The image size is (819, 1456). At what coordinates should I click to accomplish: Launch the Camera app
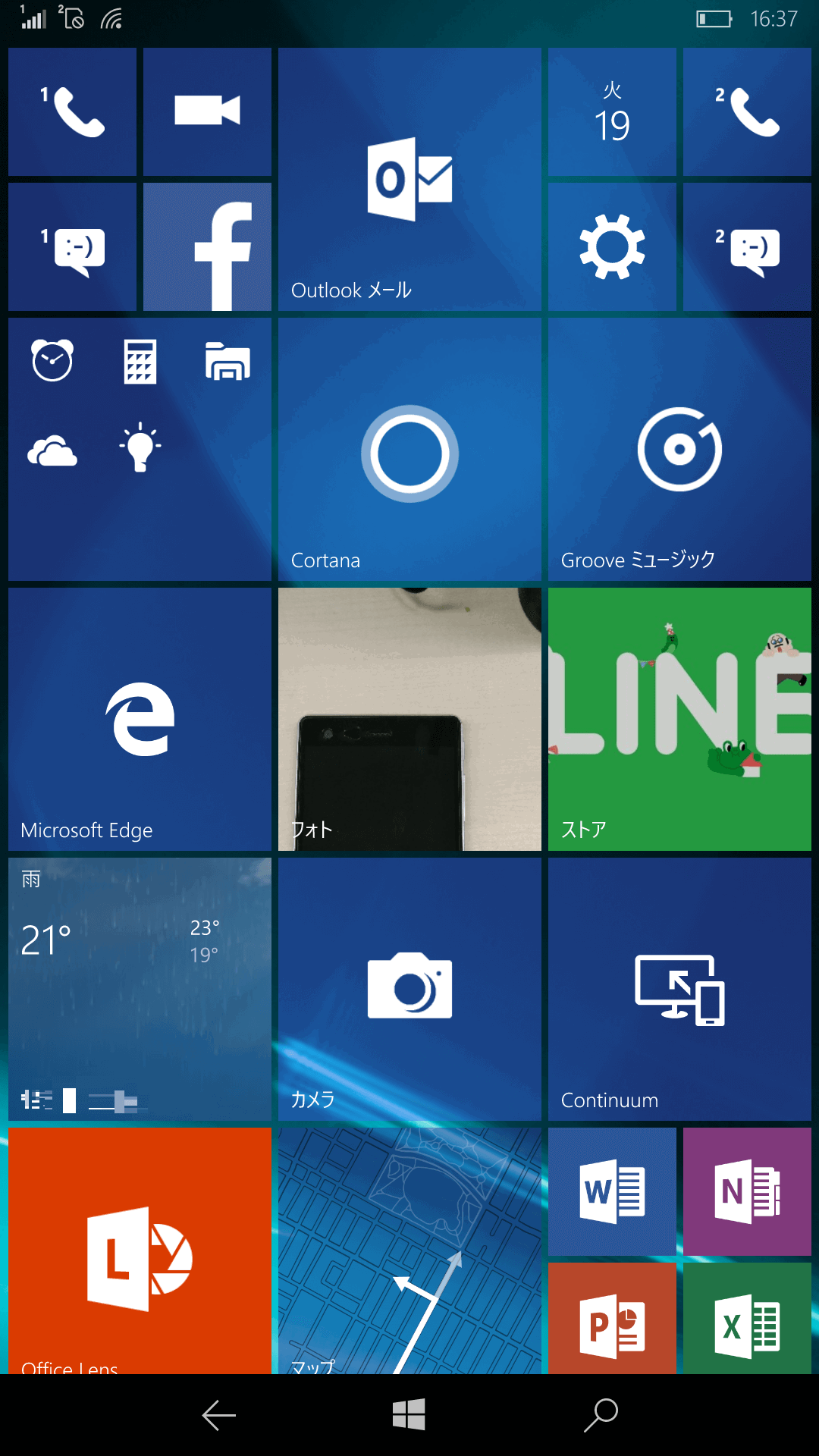409,989
